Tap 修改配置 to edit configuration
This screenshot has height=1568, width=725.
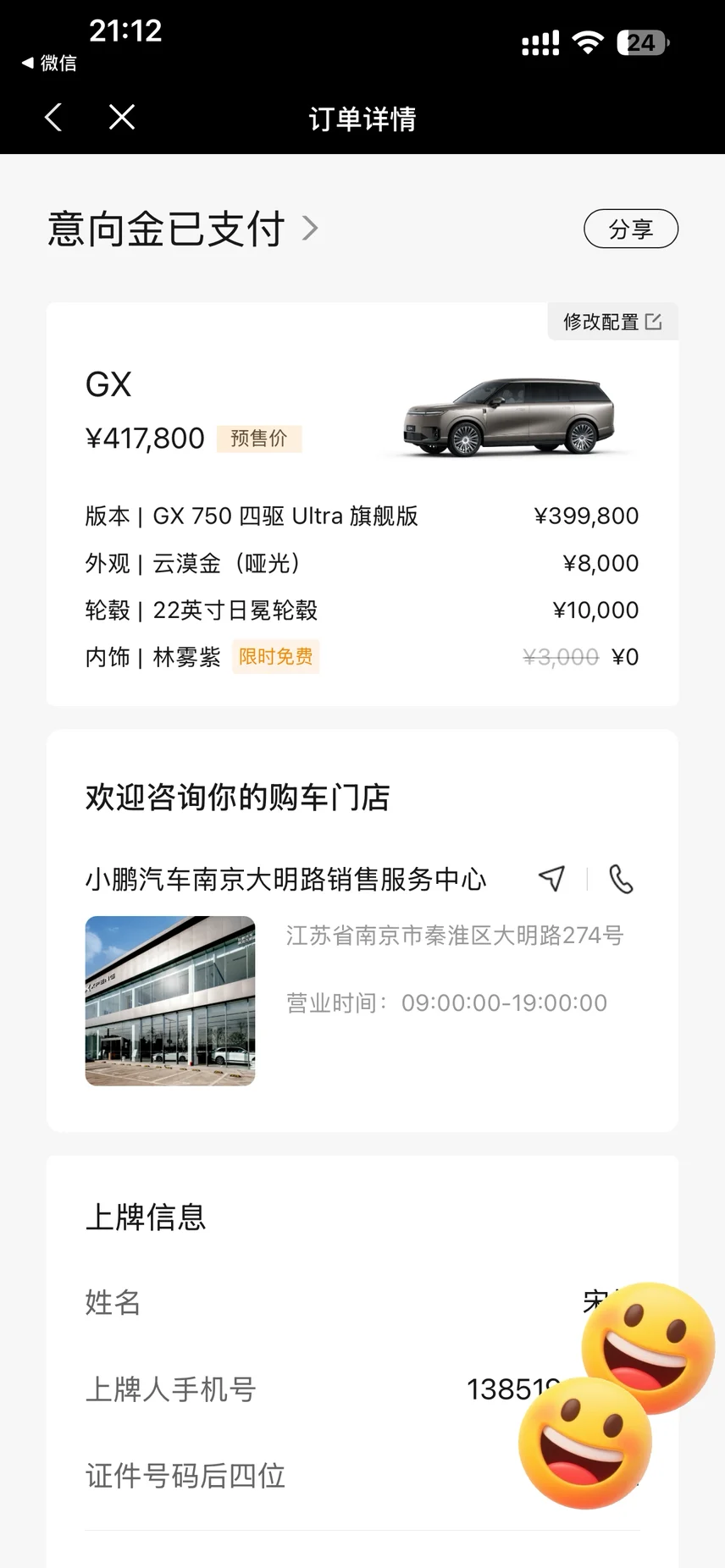click(612, 322)
